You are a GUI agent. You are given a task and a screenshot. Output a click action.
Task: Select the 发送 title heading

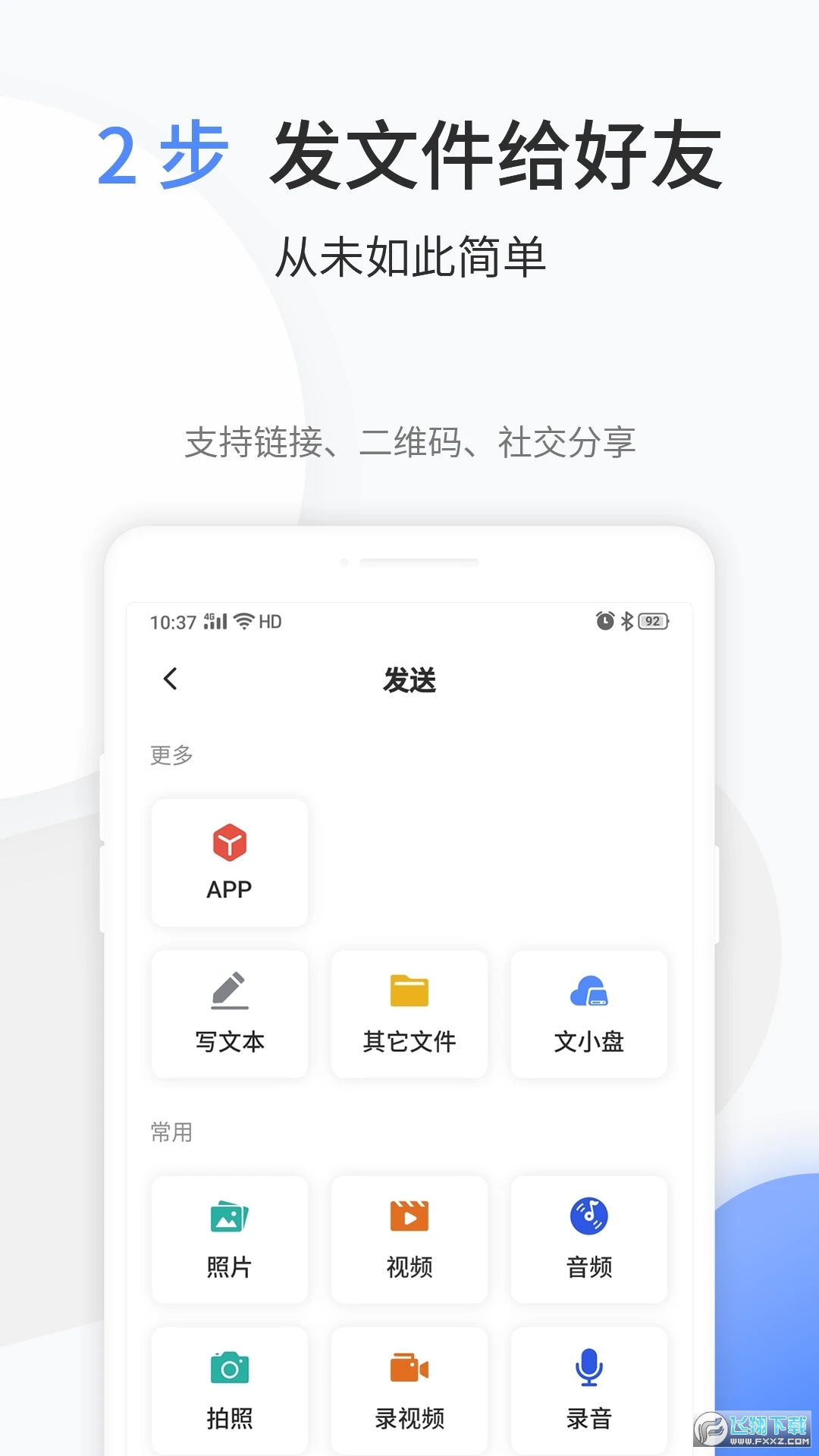click(x=409, y=680)
